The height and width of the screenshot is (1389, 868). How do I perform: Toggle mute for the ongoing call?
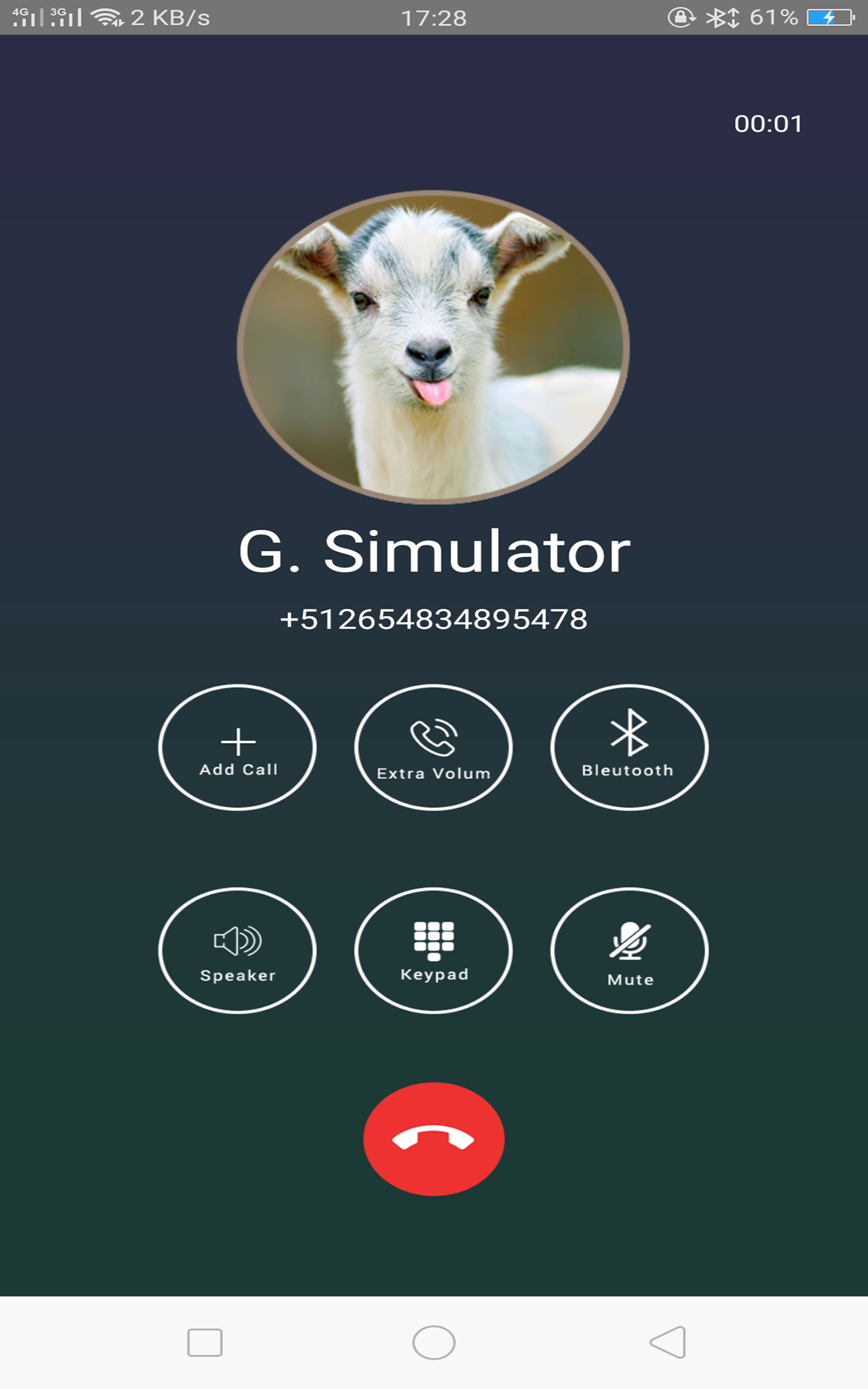pyautogui.click(x=628, y=951)
